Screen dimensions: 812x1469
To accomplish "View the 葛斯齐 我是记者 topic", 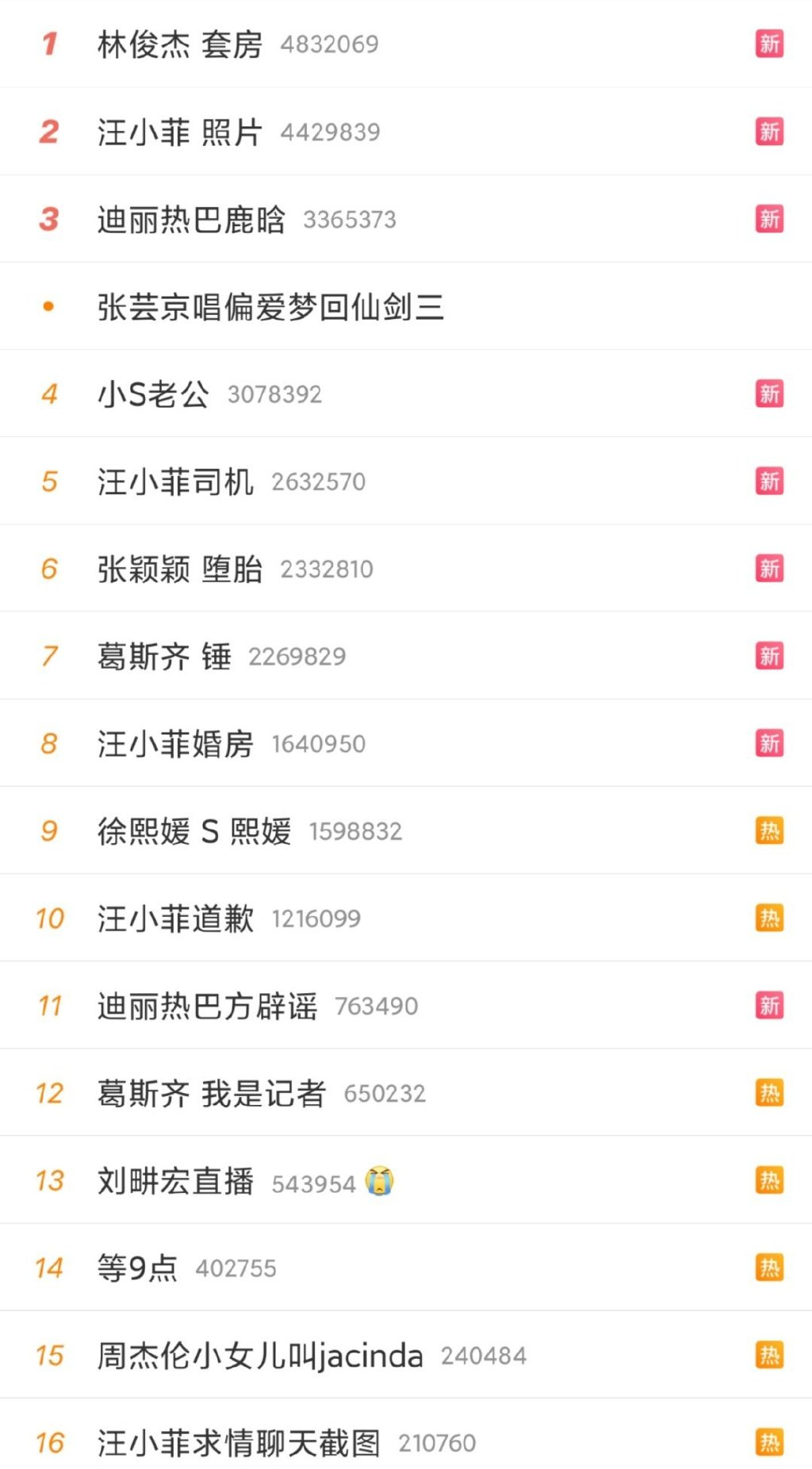I will coord(212,1093).
